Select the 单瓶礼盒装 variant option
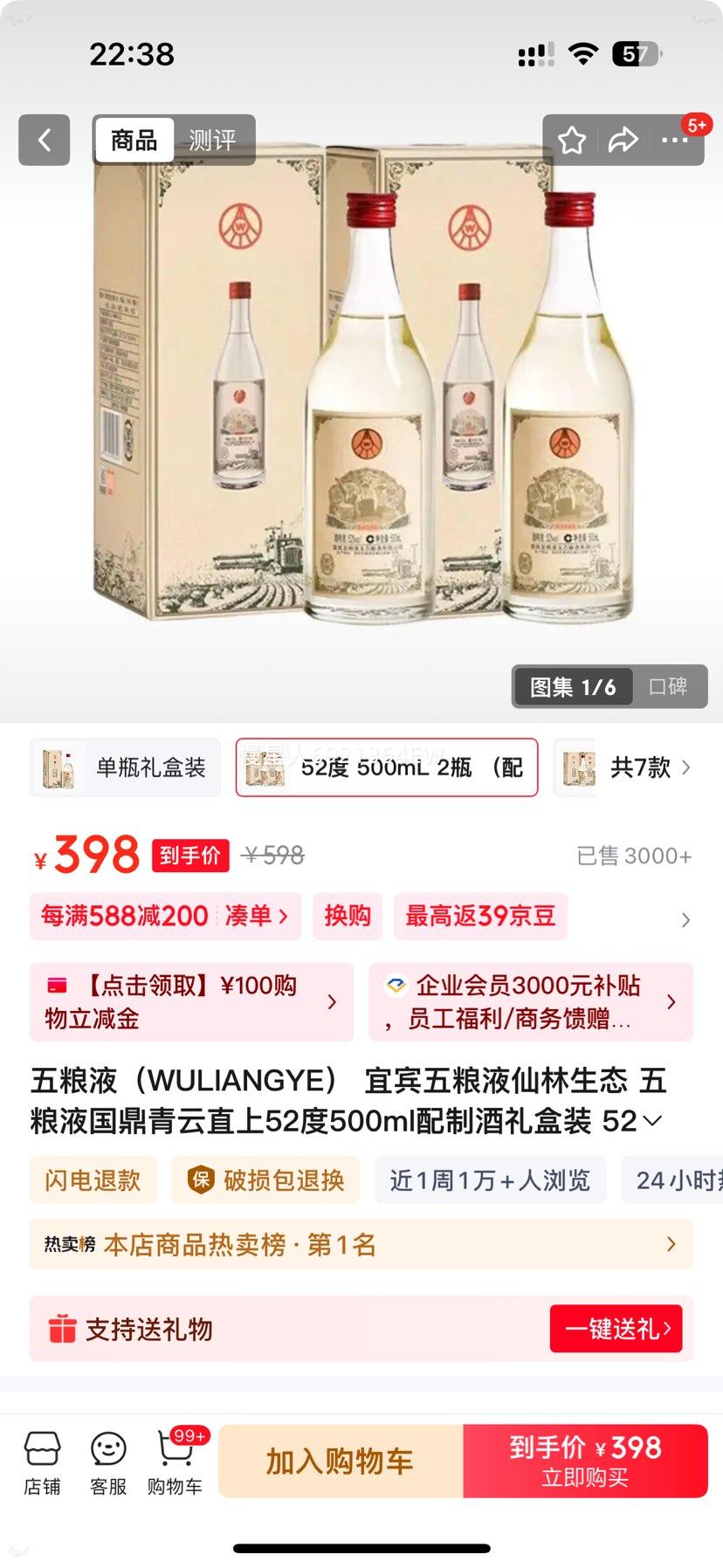Image resolution: width=723 pixels, height=1568 pixels. click(125, 767)
